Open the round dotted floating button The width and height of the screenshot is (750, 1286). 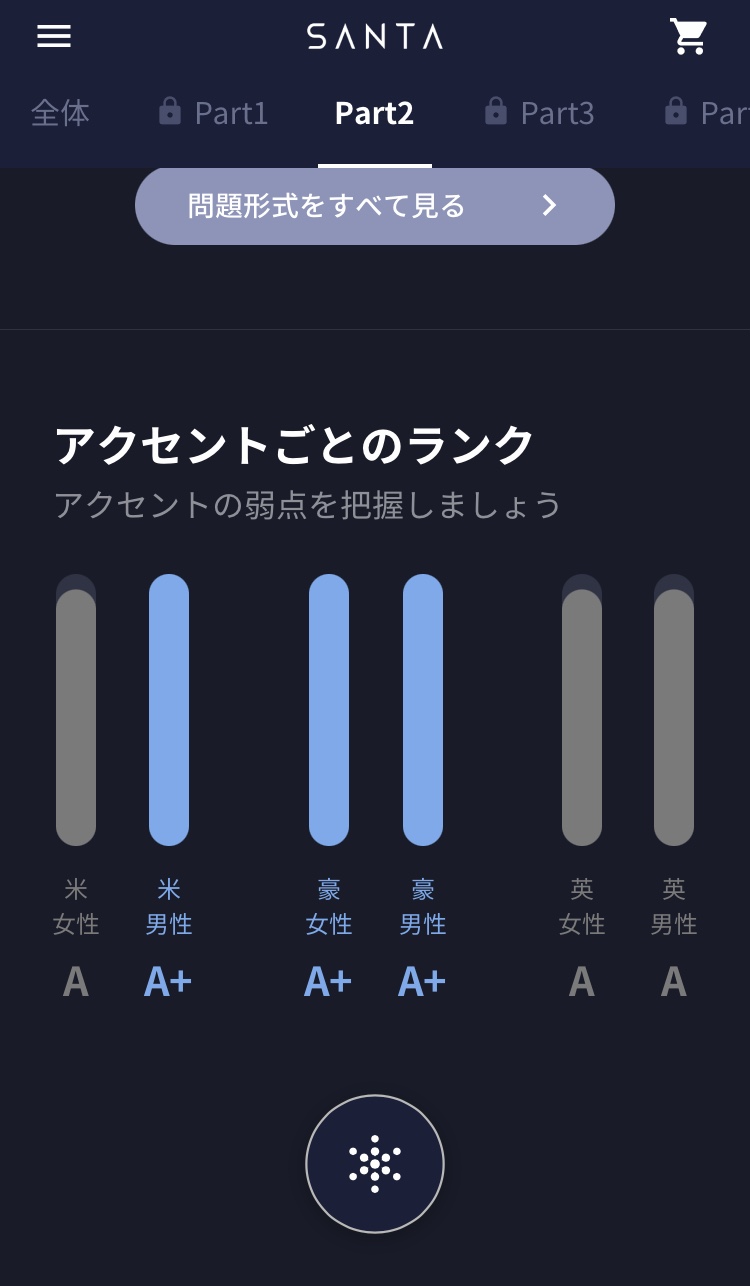click(x=374, y=1163)
